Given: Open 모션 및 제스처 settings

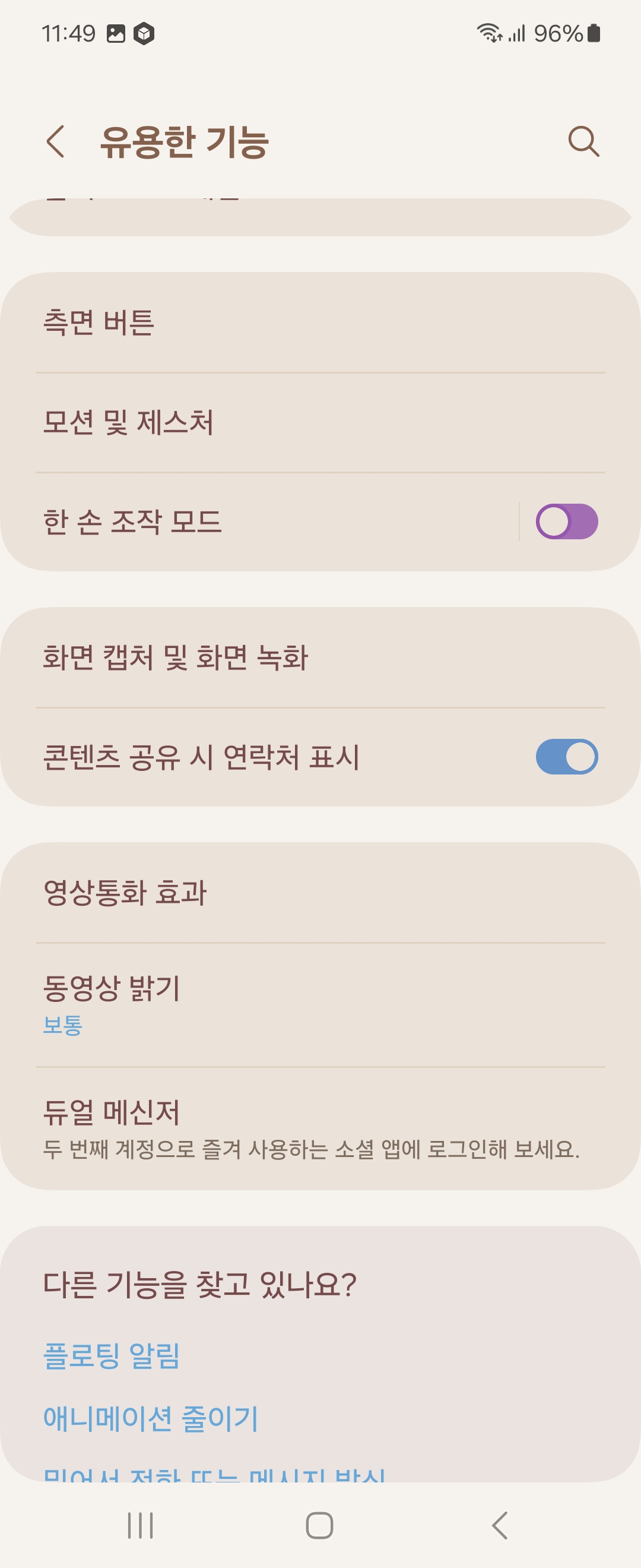Looking at the screenshot, I should pyautogui.click(x=320, y=422).
